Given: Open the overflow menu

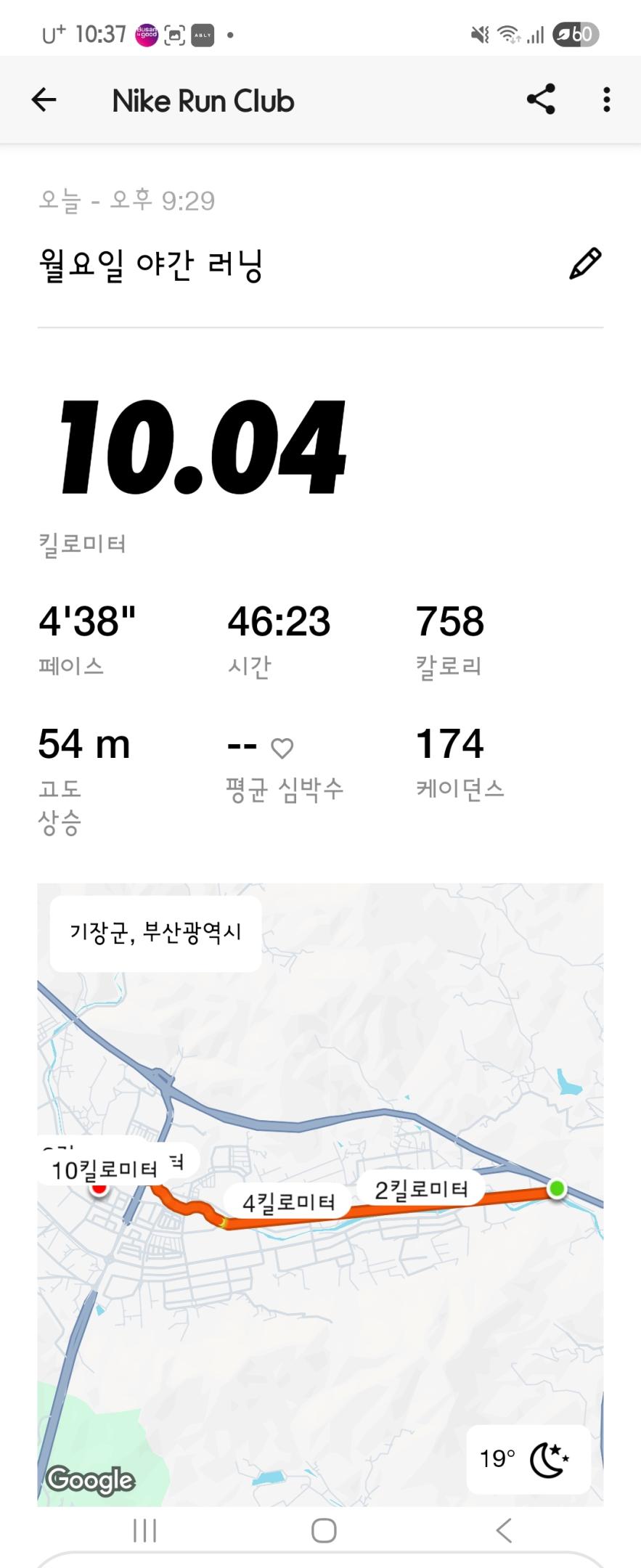Looking at the screenshot, I should (x=606, y=100).
